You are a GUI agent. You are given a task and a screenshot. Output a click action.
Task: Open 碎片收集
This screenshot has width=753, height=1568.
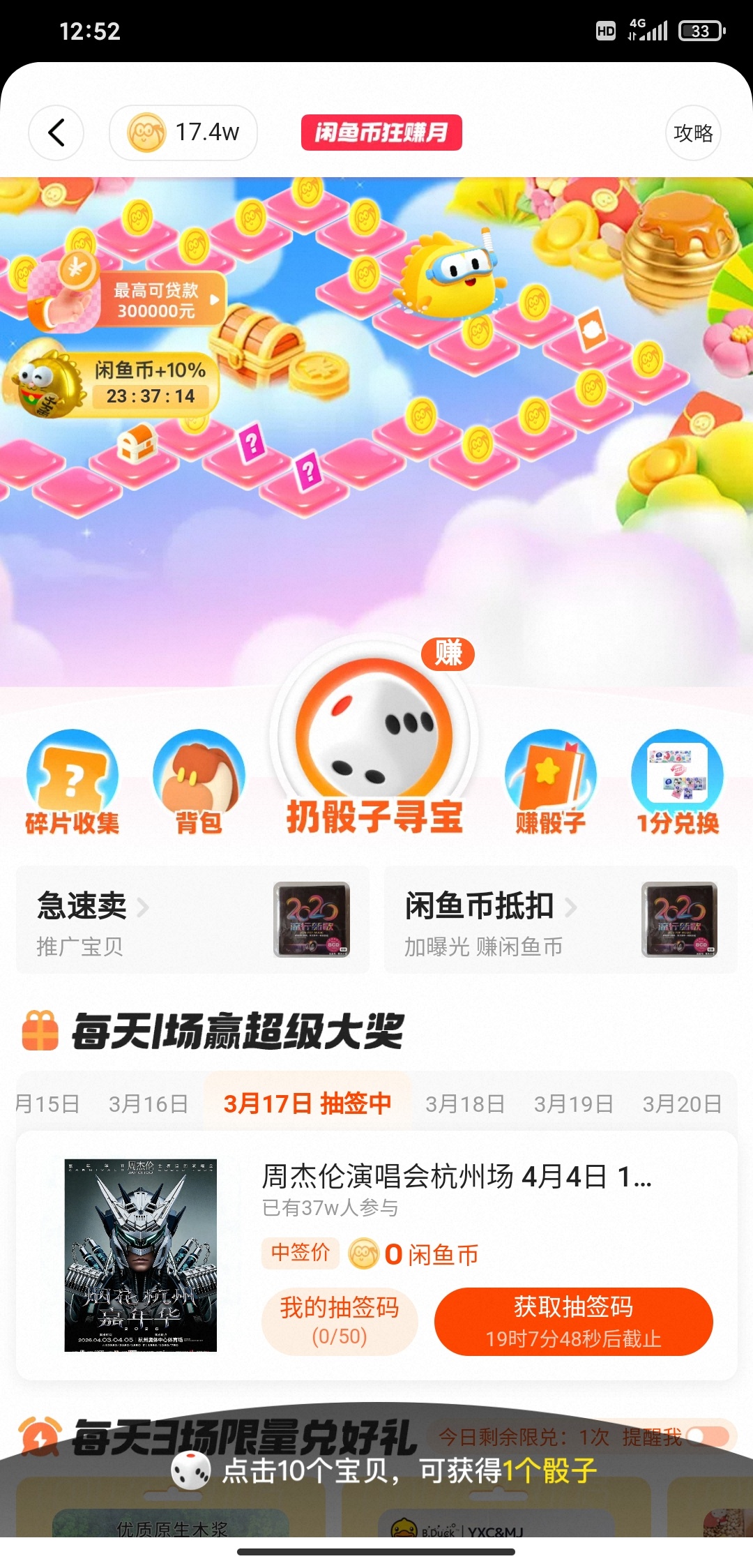click(73, 783)
